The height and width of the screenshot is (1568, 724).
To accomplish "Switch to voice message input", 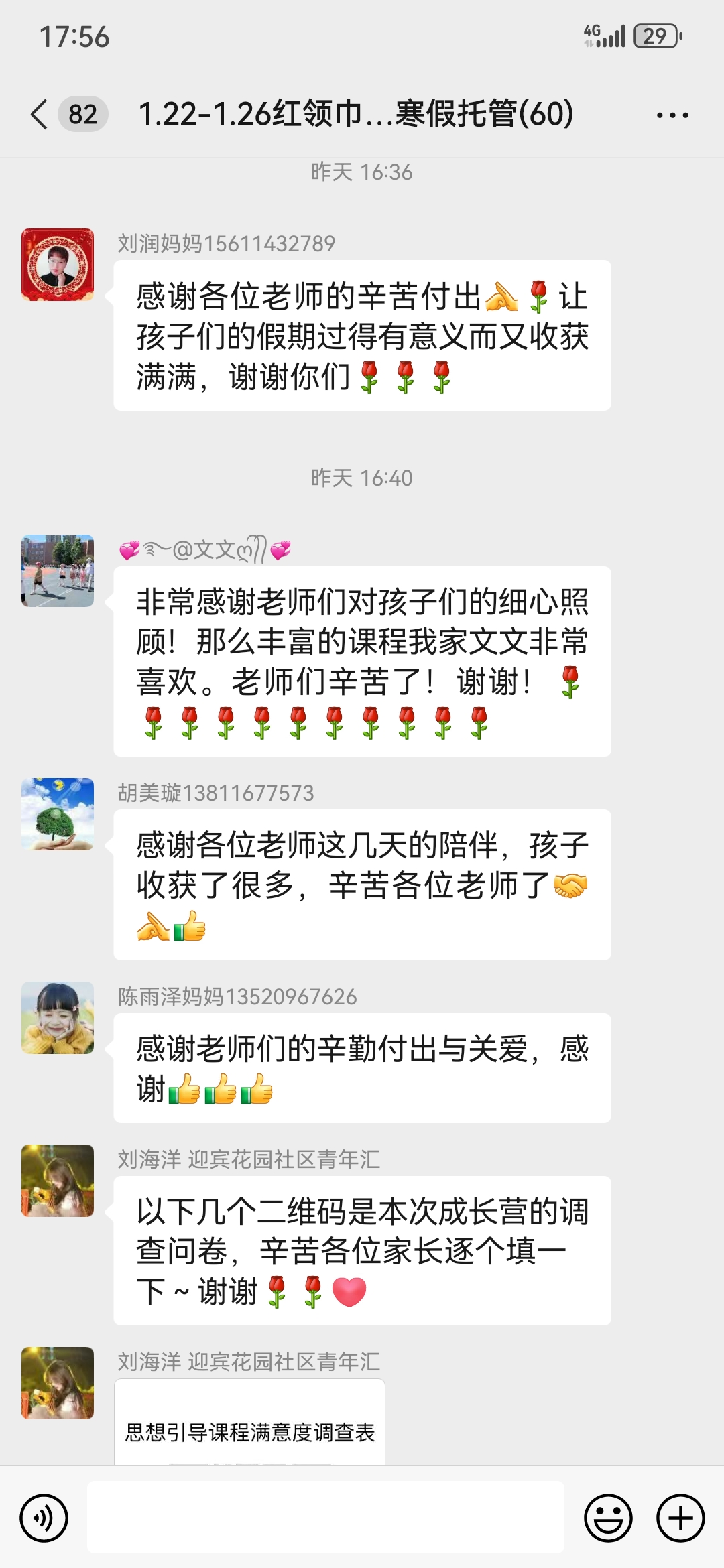I will point(44,1518).
